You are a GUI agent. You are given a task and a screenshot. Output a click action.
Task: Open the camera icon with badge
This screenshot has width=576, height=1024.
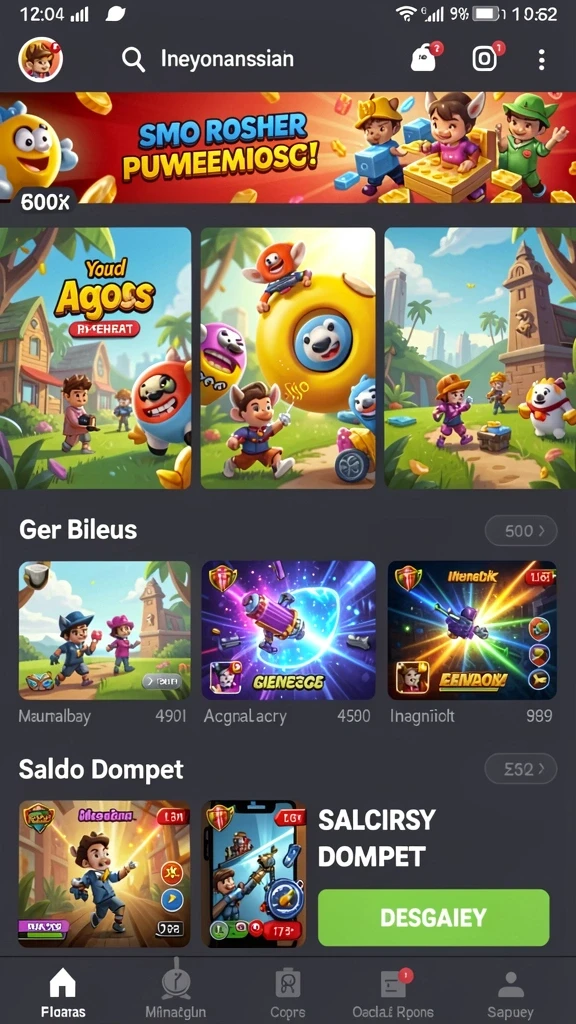coord(486,58)
